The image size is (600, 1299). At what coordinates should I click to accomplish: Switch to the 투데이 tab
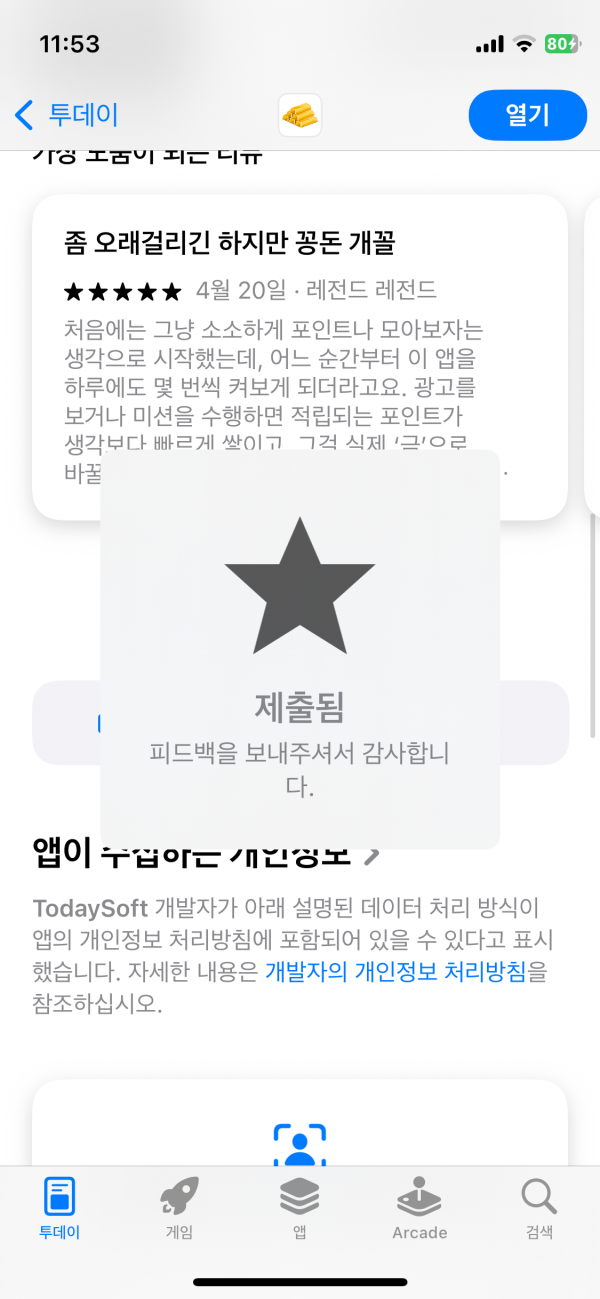click(x=60, y=1208)
